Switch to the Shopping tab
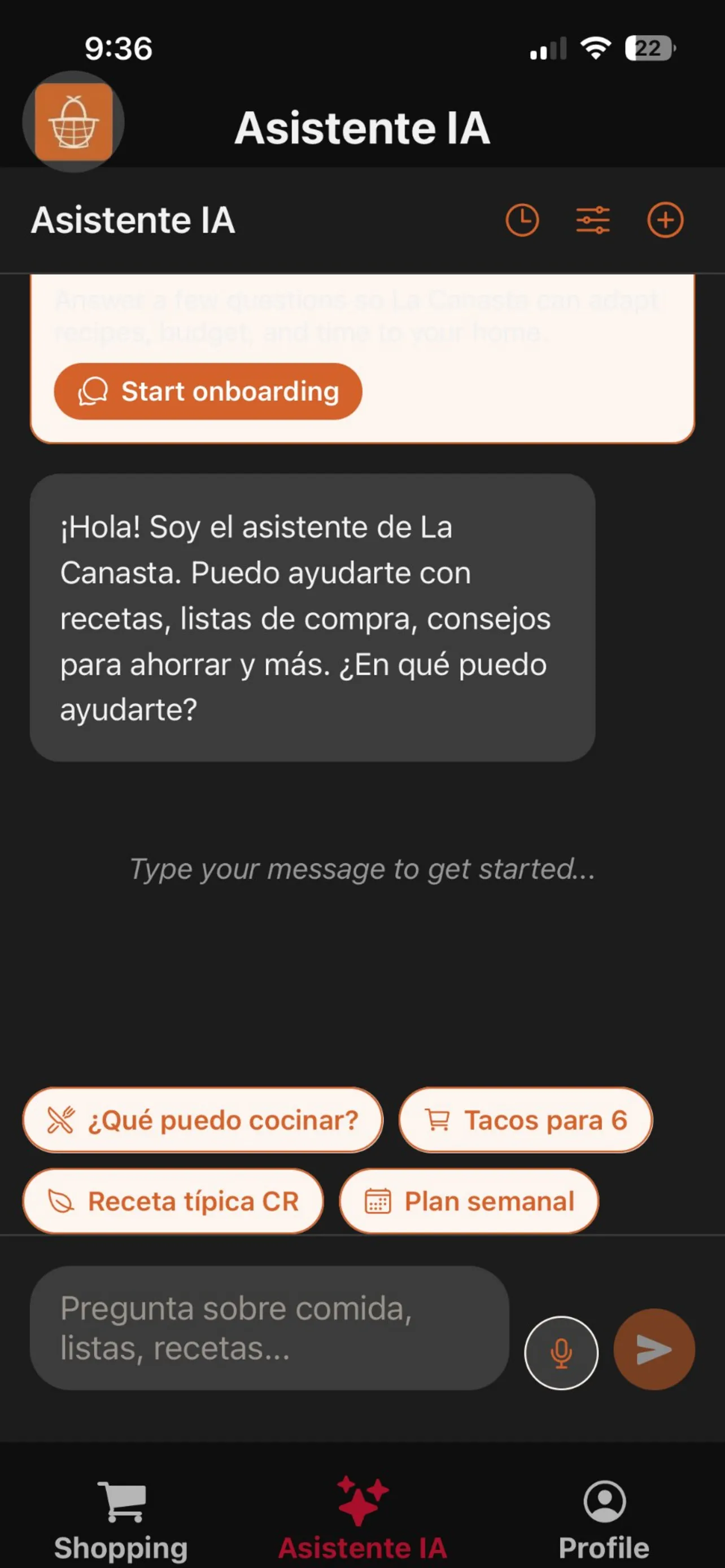The image size is (725, 1568). point(120,1516)
